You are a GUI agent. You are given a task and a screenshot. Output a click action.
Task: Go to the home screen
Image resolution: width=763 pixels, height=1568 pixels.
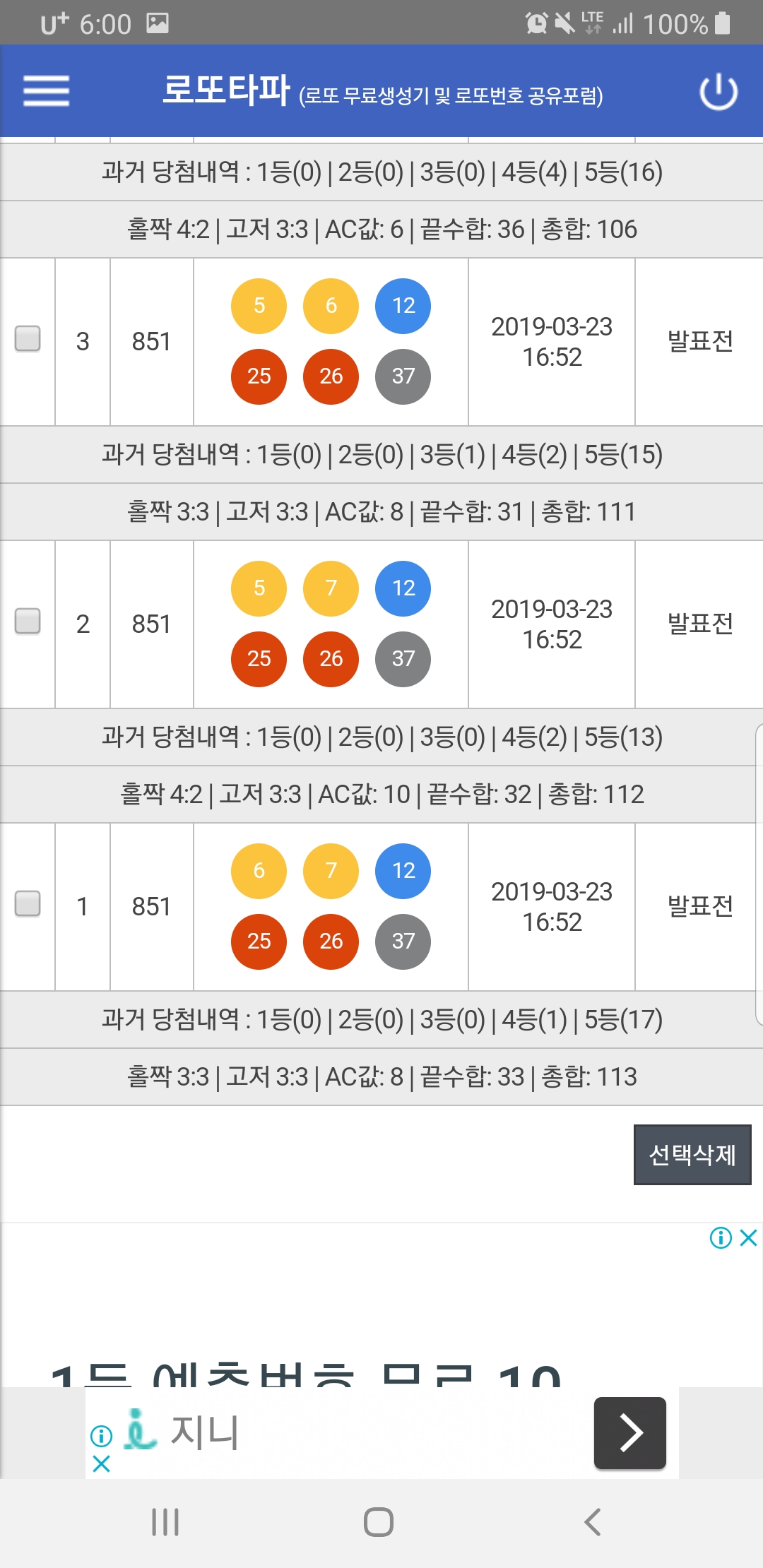(x=379, y=1522)
